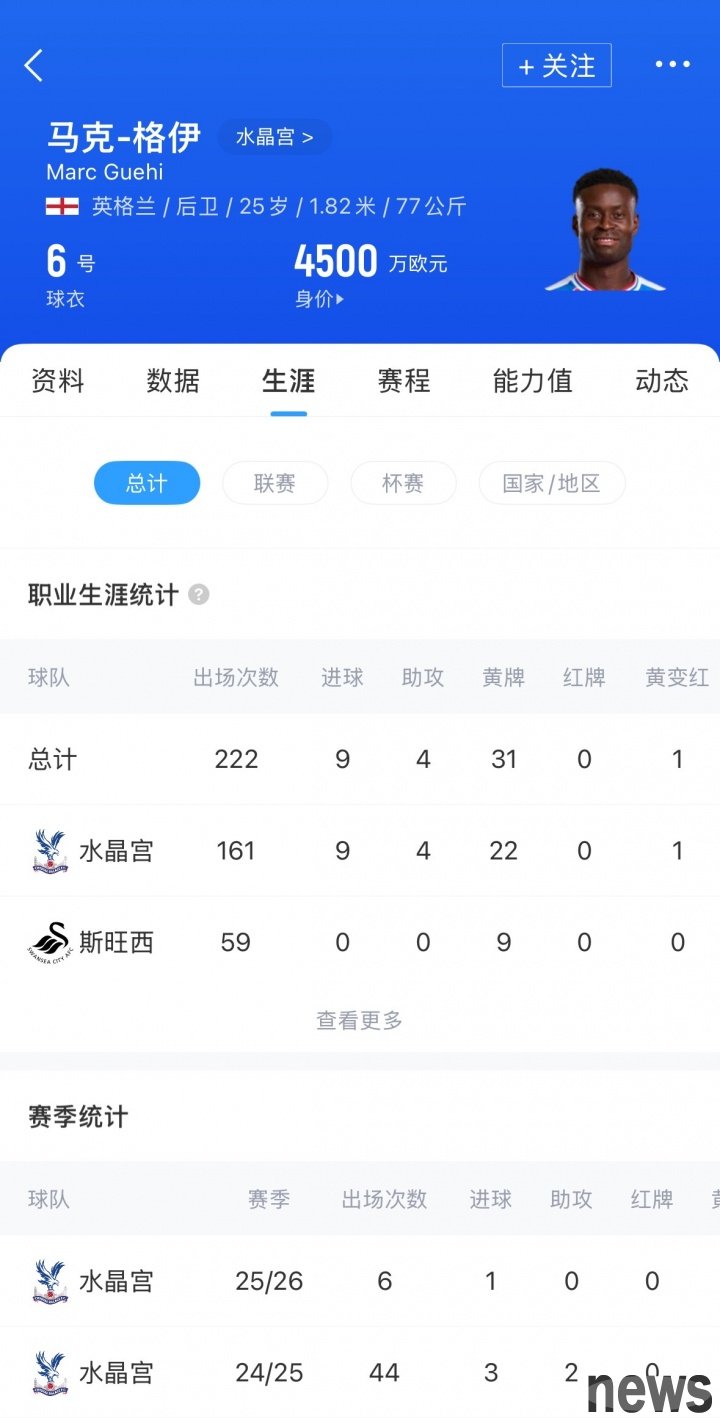The height and width of the screenshot is (1418, 720).
Task: Select the 联赛 filter chip
Action: tap(274, 484)
